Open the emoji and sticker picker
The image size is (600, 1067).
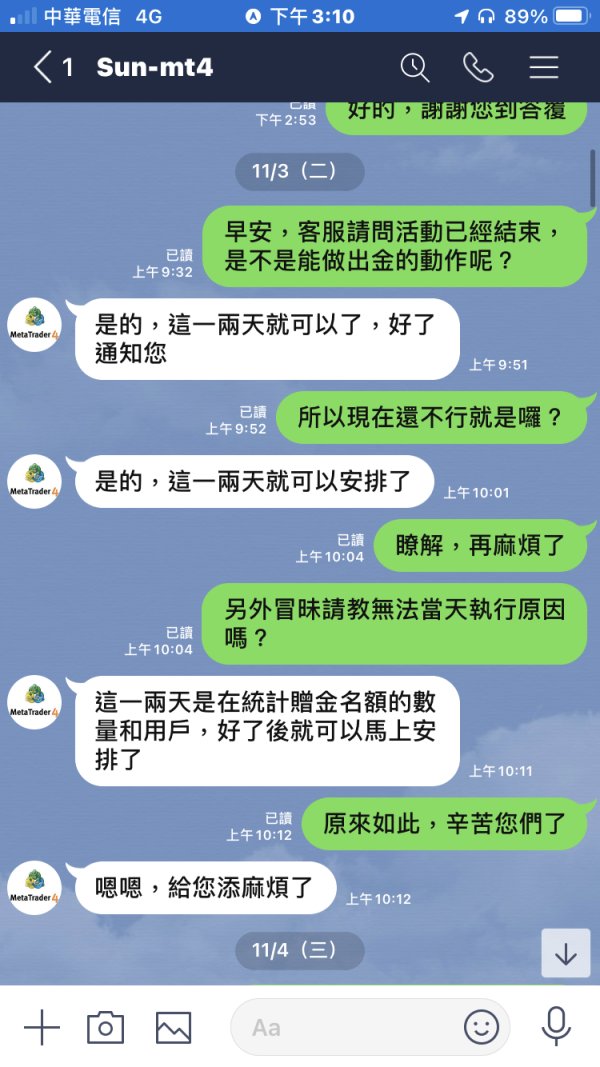click(x=482, y=1027)
